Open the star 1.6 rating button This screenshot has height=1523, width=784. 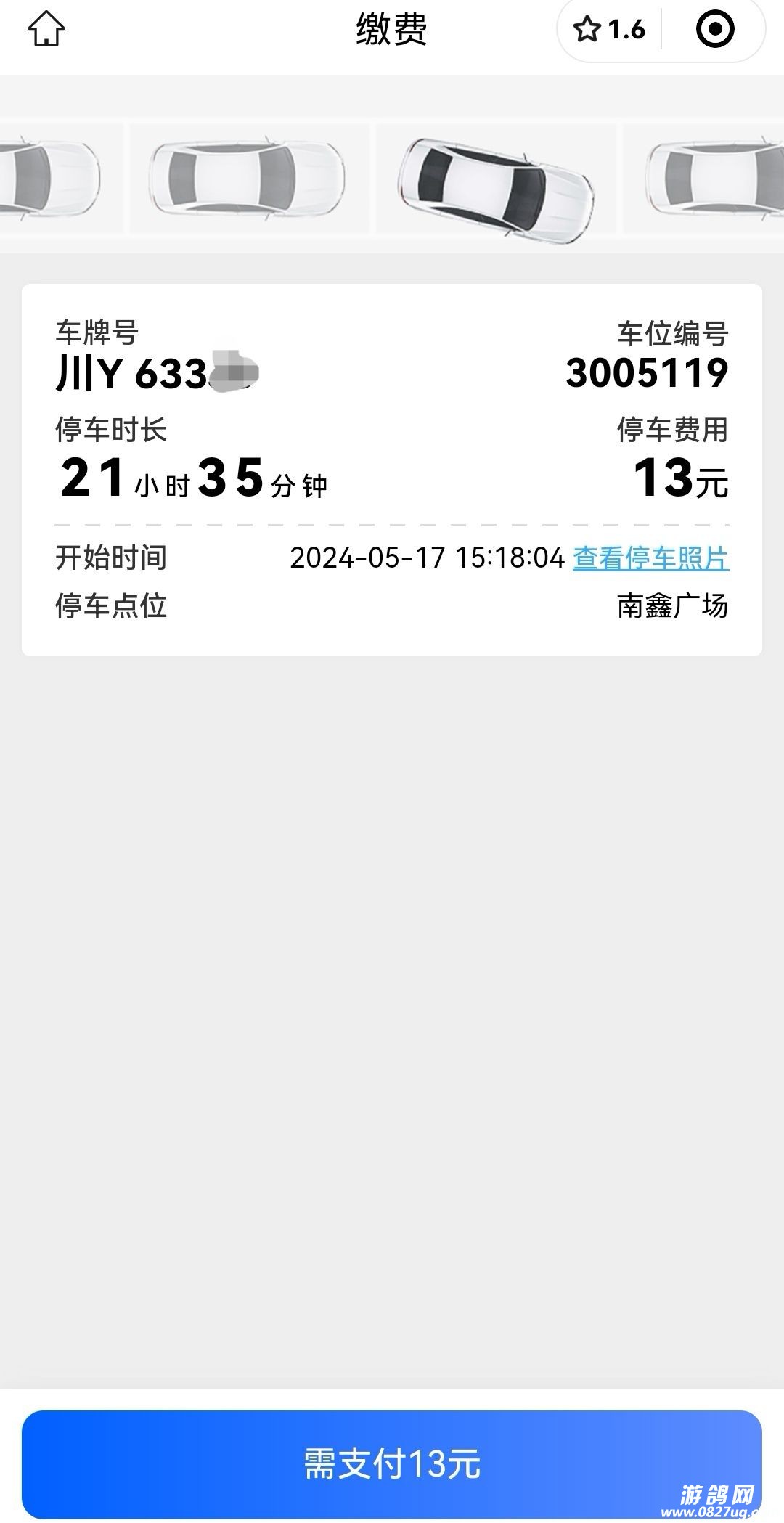[609, 30]
